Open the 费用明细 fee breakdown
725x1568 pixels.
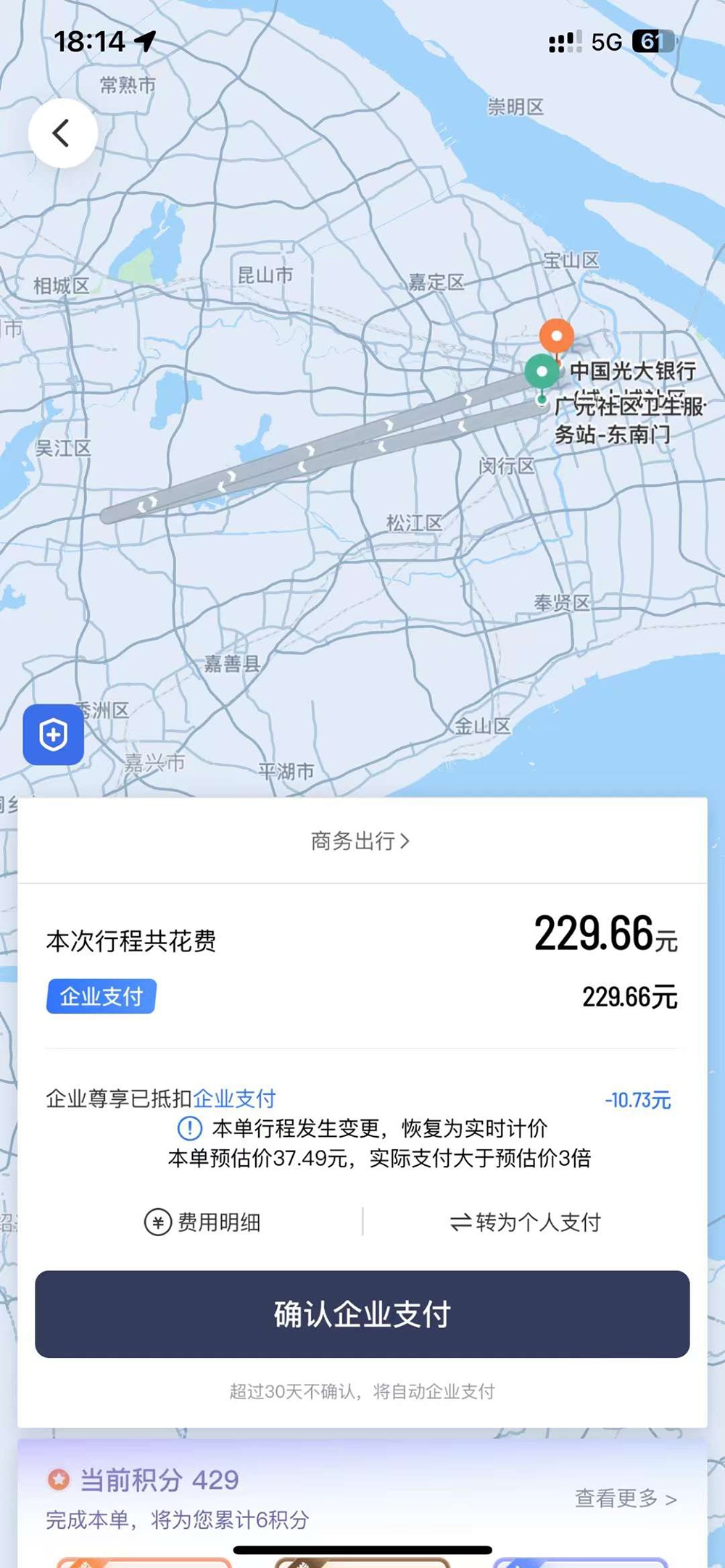pos(217,1222)
